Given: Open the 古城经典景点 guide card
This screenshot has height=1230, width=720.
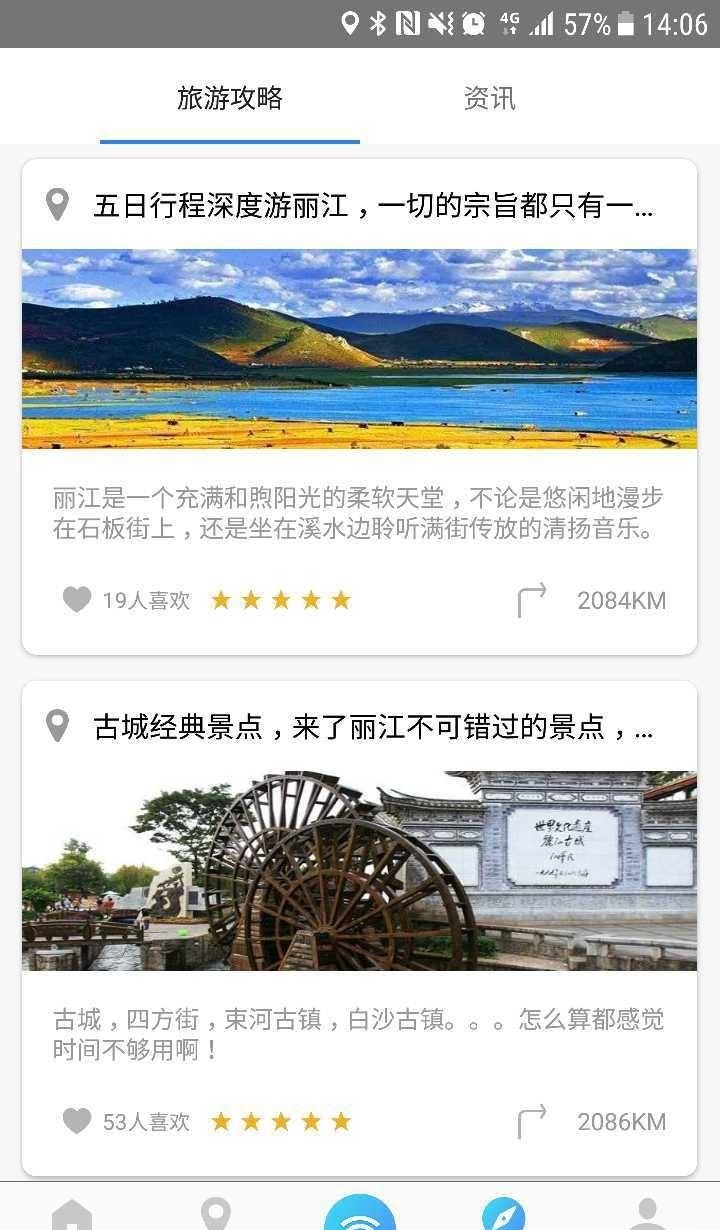Looking at the screenshot, I should (x=359, y=928).
